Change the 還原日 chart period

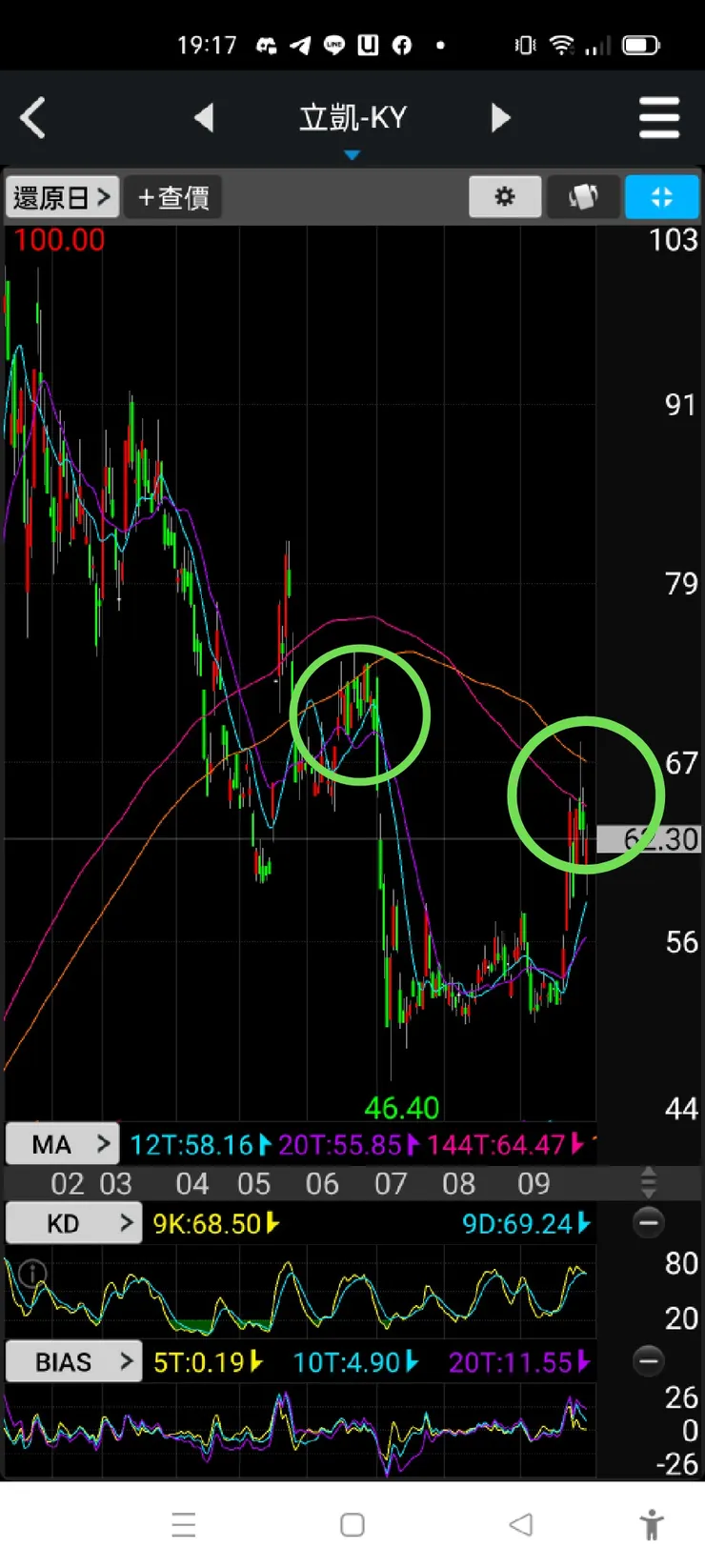[62, 197]
